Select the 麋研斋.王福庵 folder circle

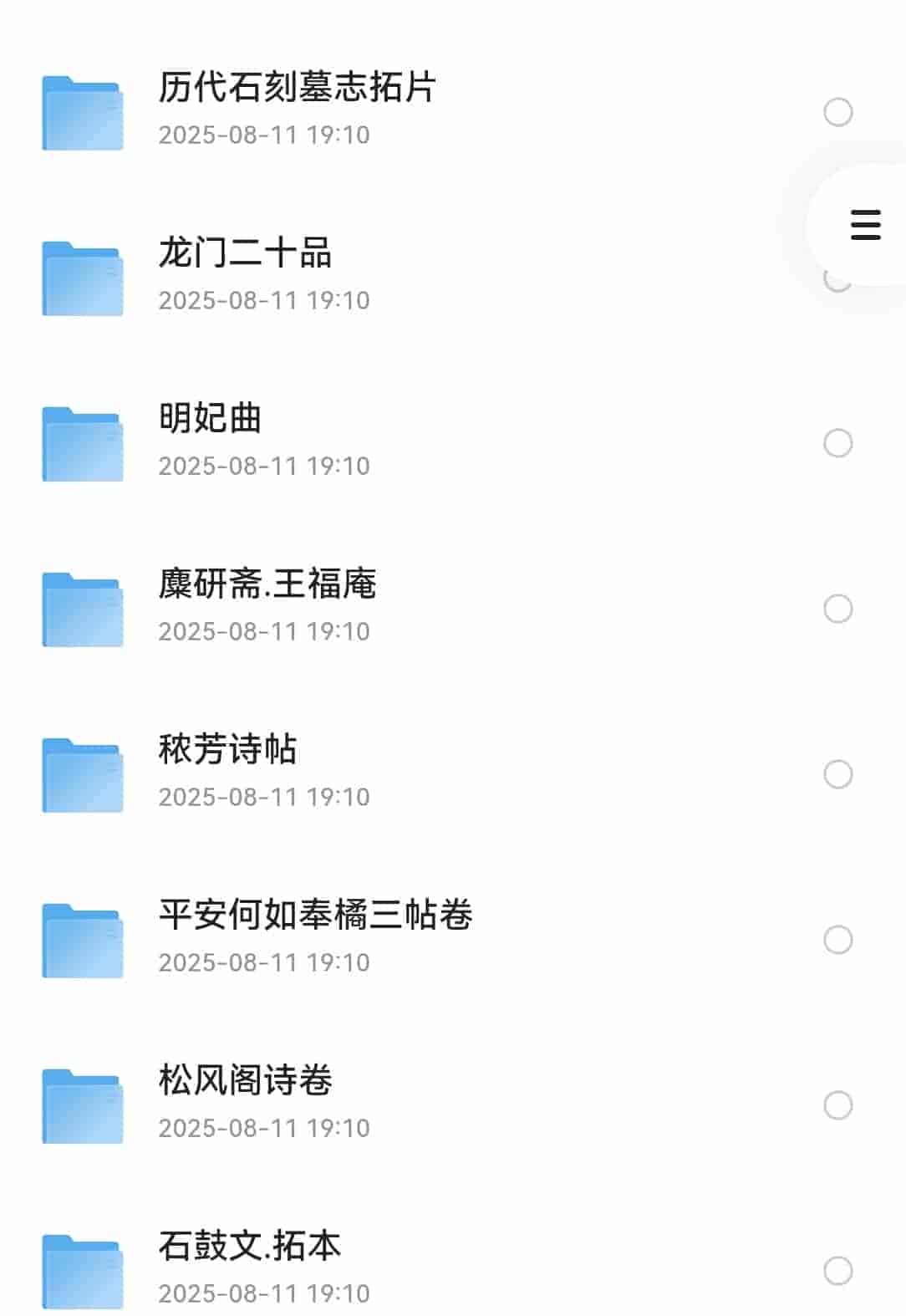point(837,609)
